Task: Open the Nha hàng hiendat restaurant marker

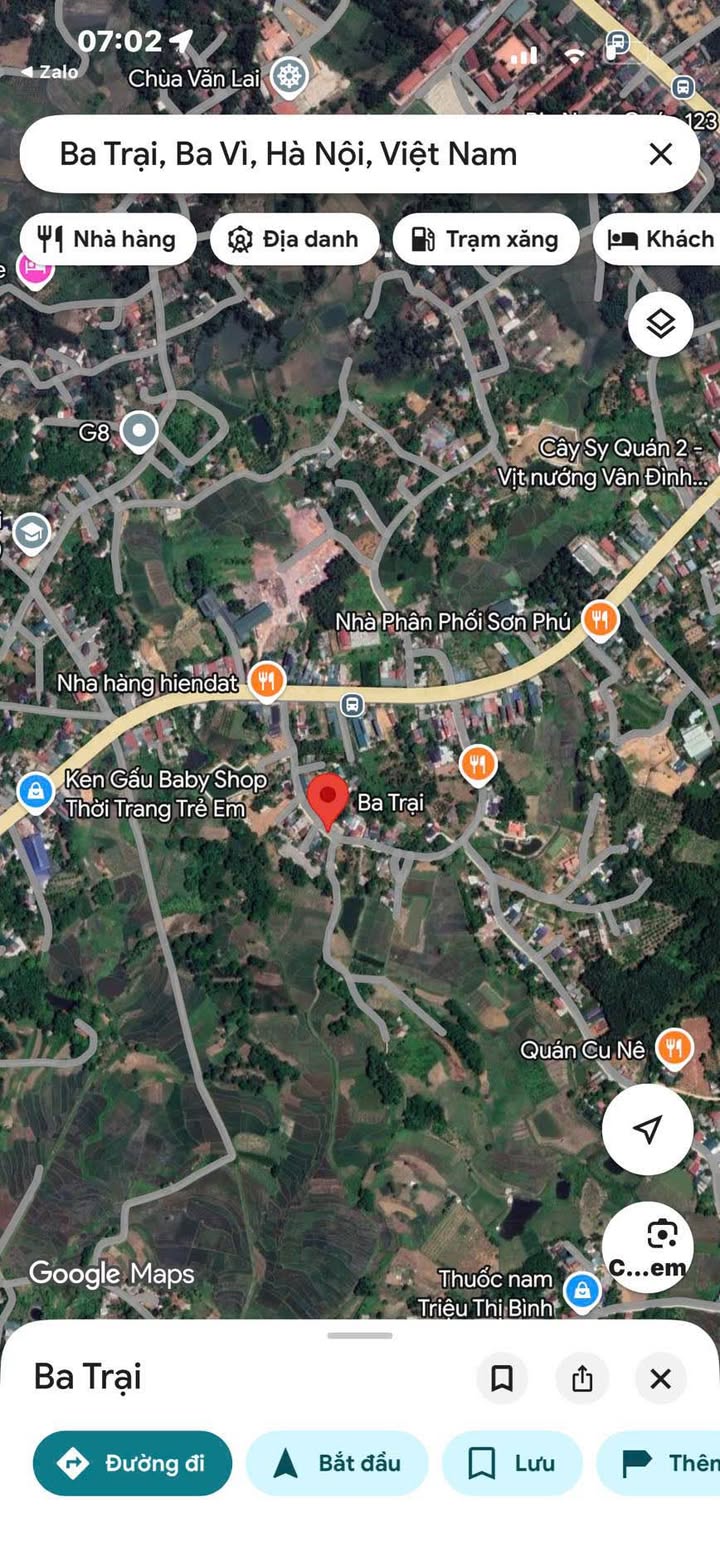Action: [266, 682]
